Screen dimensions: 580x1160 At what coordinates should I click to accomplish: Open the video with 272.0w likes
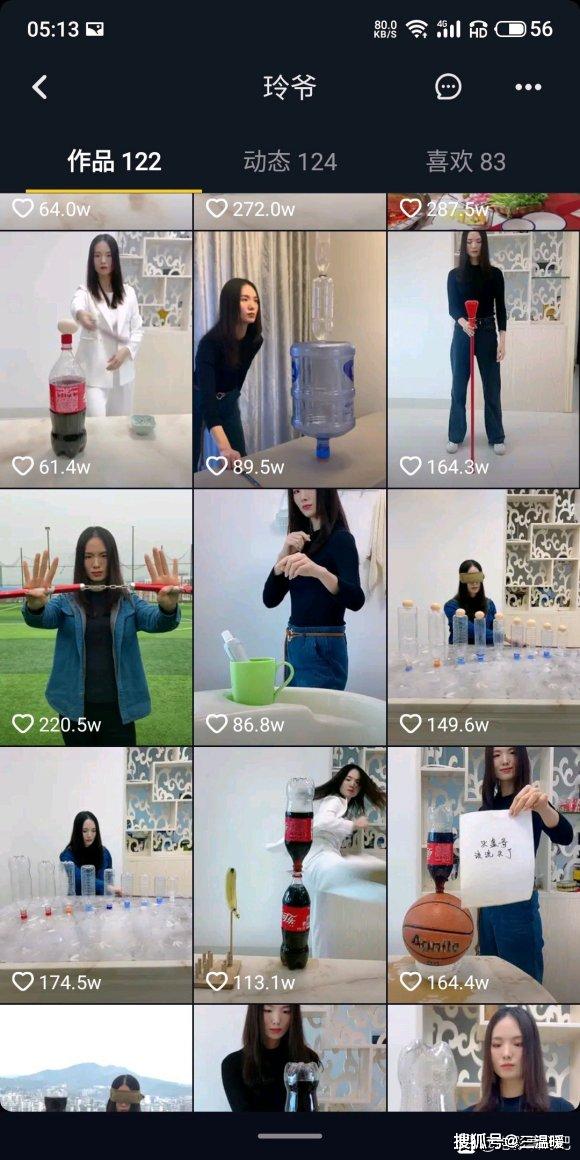[290, 212]
